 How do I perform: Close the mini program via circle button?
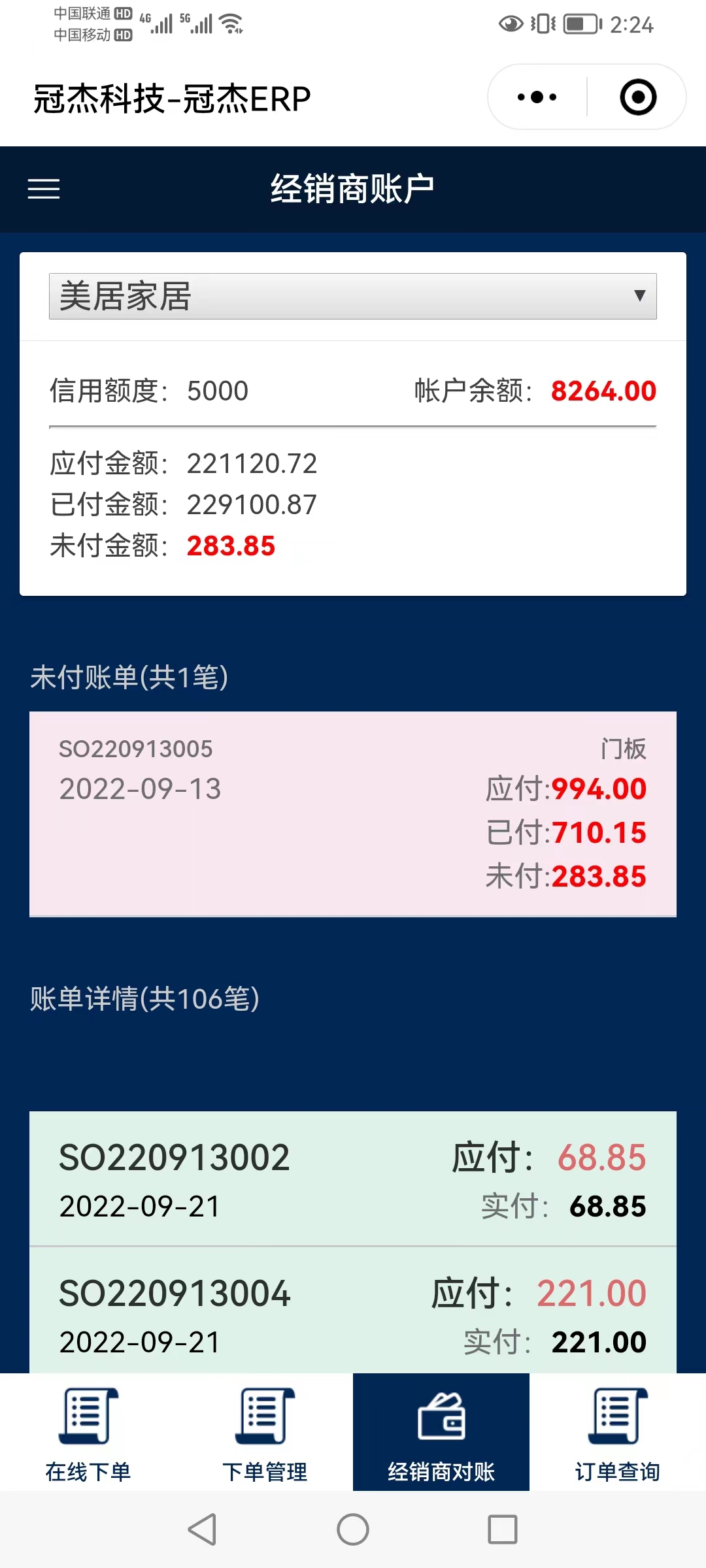[x=638, y=97]
